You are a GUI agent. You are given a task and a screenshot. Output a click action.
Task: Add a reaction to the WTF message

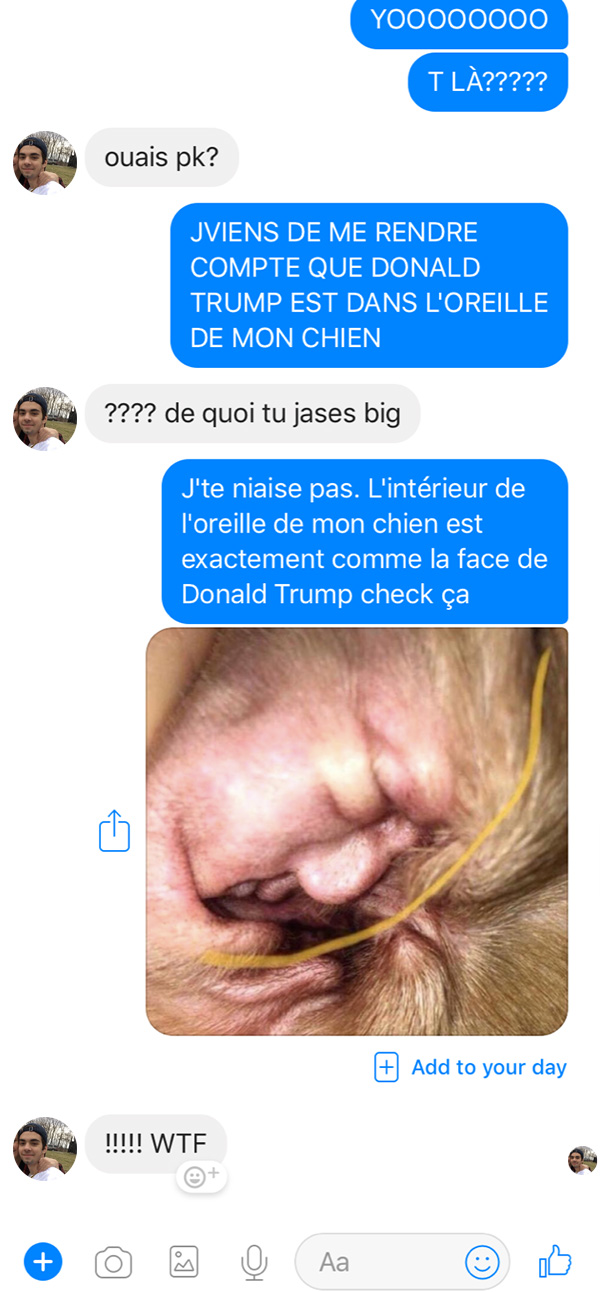[x=202, y=1177]
